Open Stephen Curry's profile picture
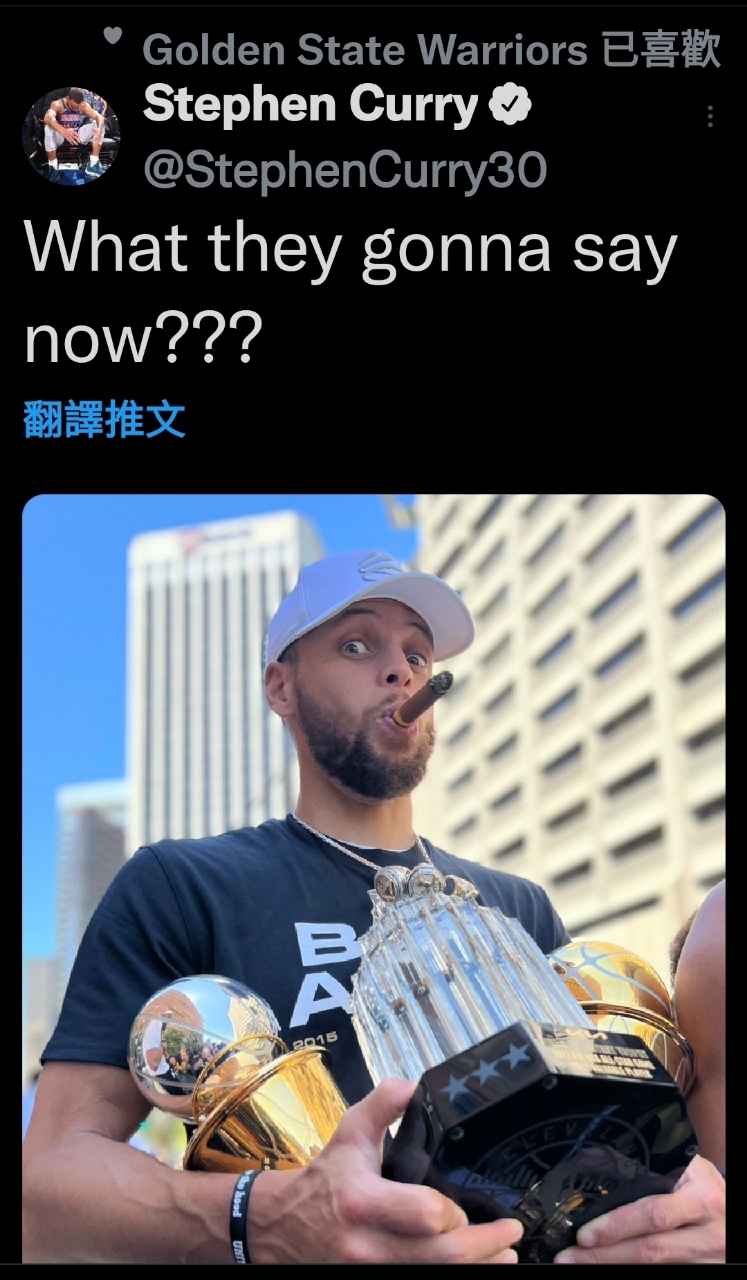Screen dimensions: 747x1280 [71, 136]
